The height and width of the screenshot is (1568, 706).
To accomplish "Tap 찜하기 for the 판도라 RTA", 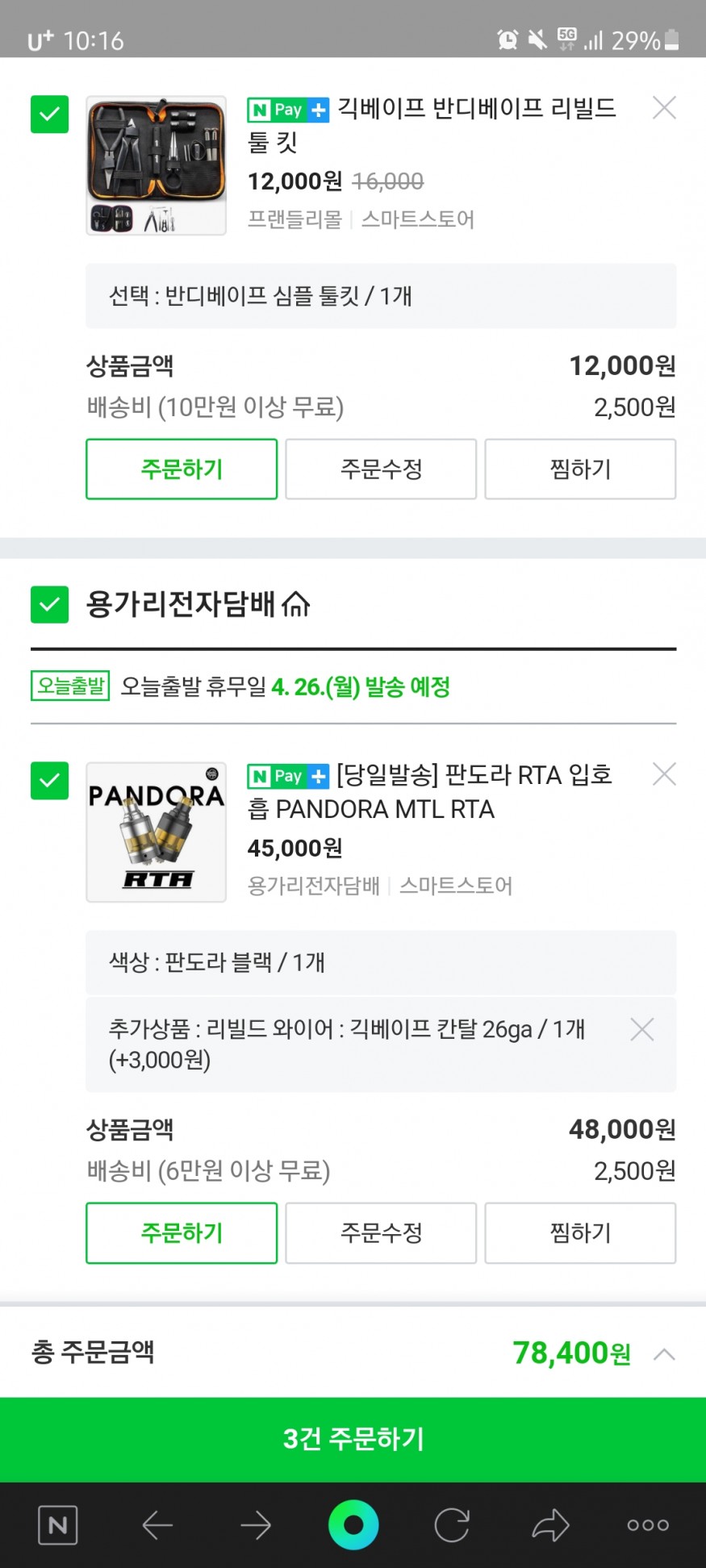I will pyautogui.click(x=580, y=1232).
